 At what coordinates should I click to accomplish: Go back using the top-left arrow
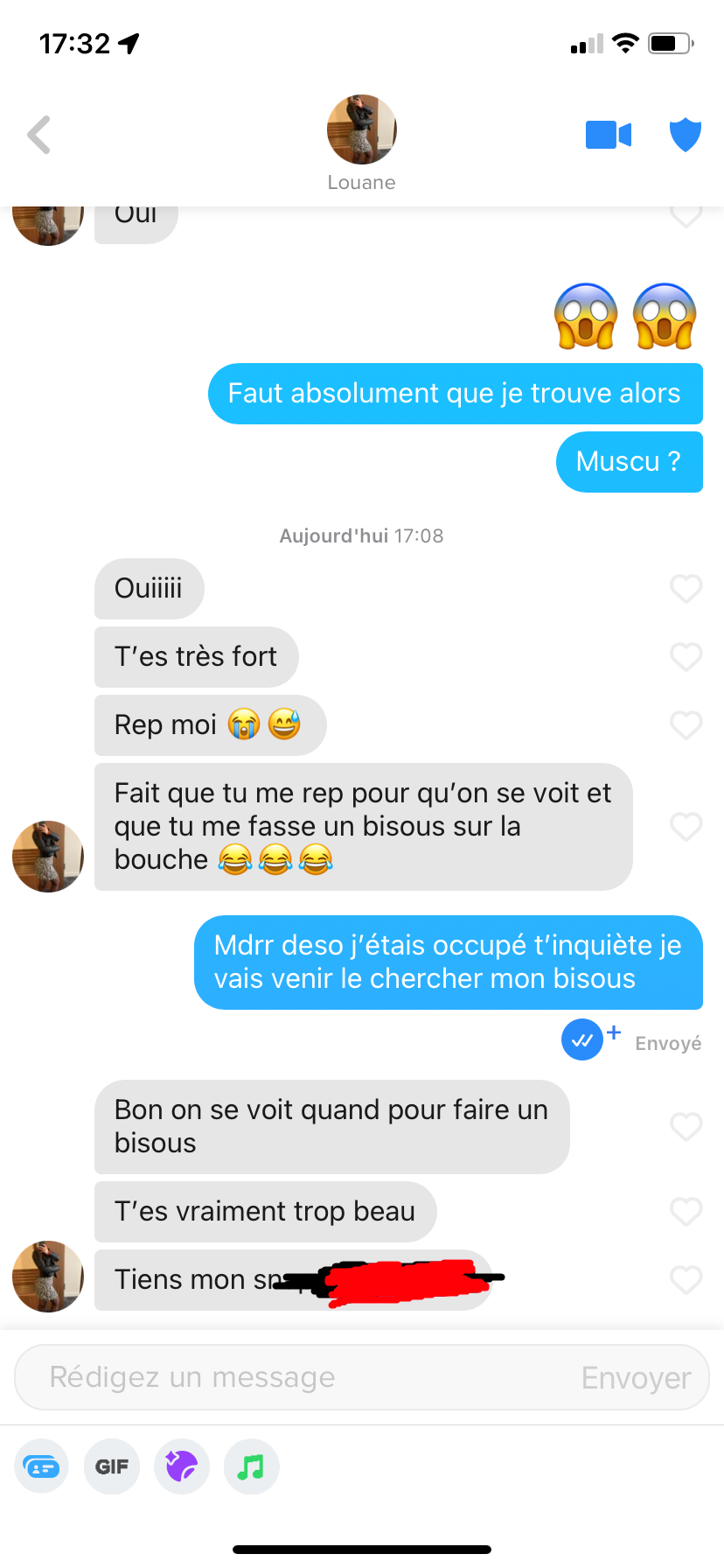(39, 135)
